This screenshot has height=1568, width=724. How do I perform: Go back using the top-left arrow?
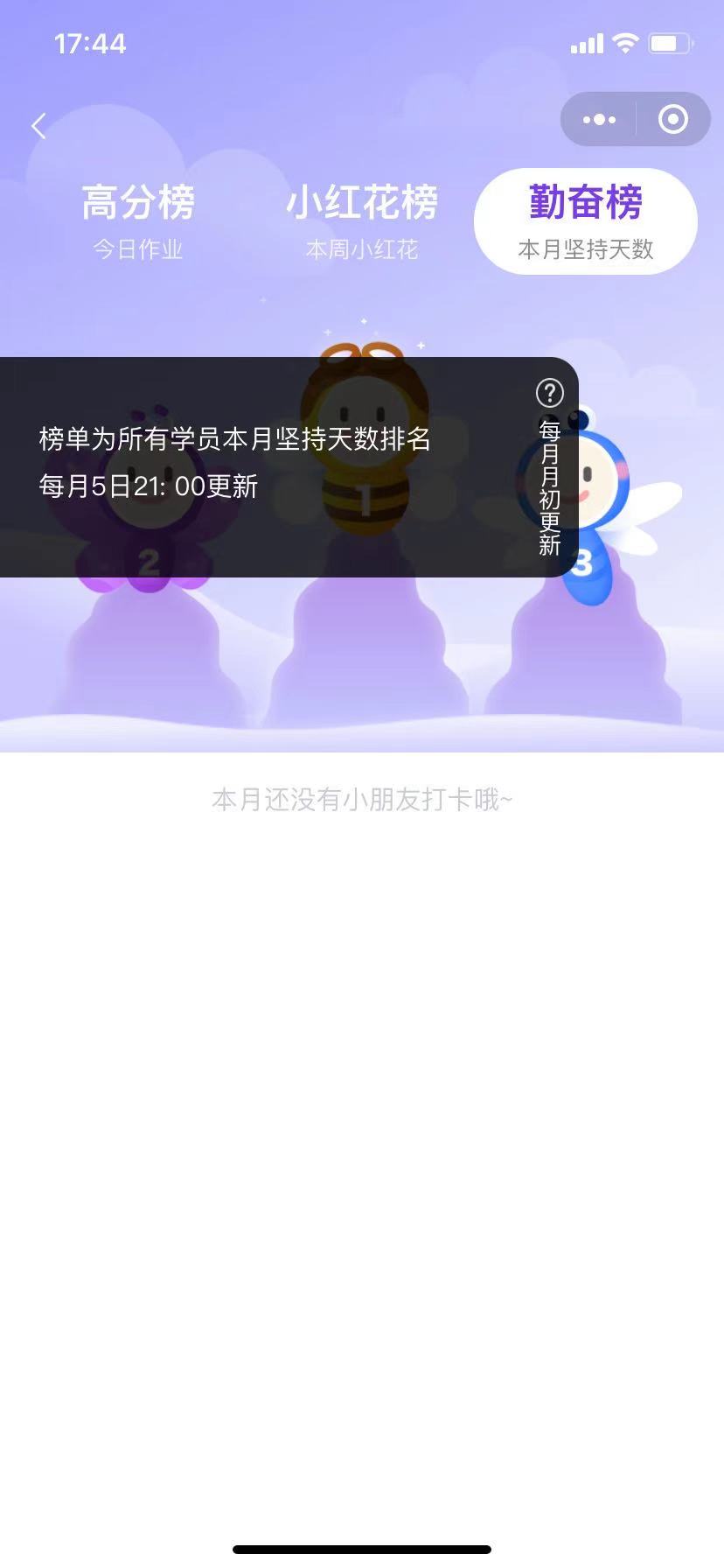click(38, 126)
